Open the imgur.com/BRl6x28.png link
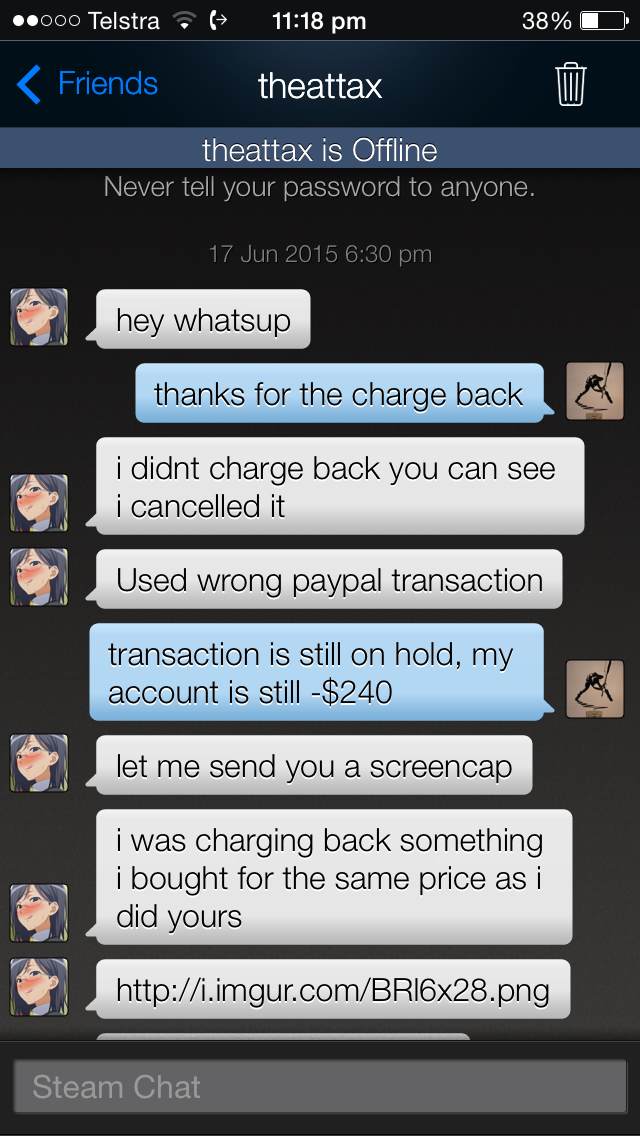 333,990
